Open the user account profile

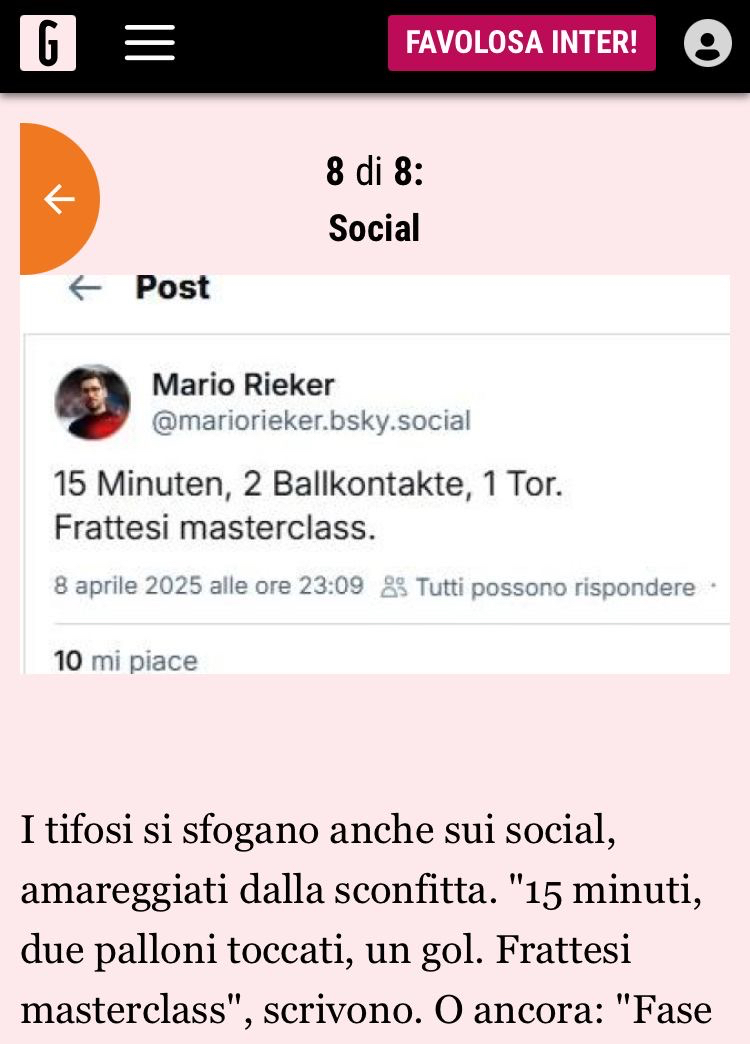(x=707, y=44)
